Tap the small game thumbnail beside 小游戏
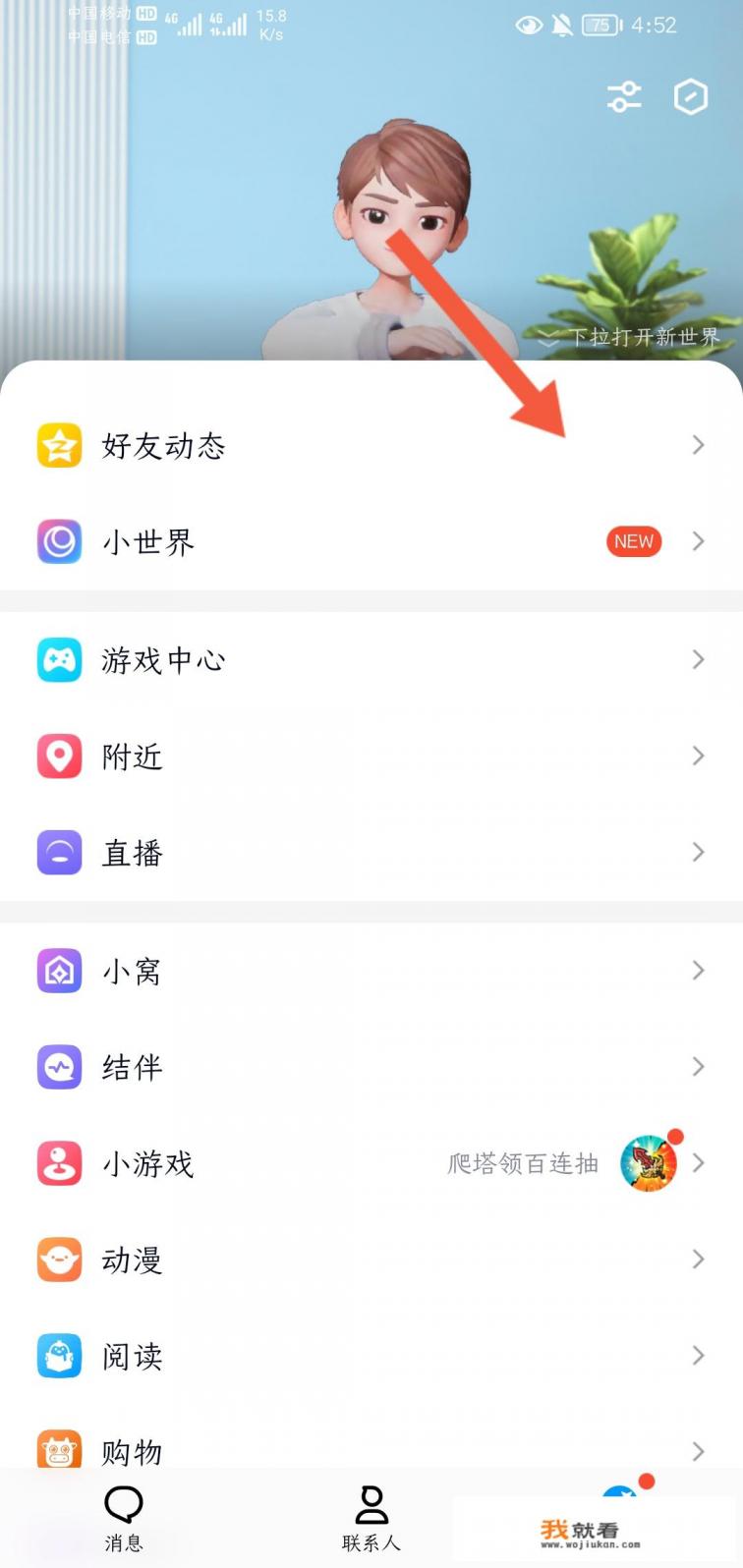The height and width of the screenshot is (1568, 743). (650, 1163)
